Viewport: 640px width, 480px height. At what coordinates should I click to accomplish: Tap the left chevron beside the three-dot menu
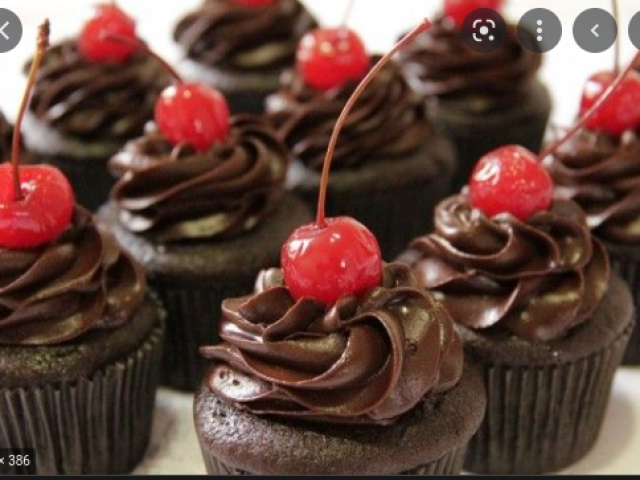click(594, 31)
